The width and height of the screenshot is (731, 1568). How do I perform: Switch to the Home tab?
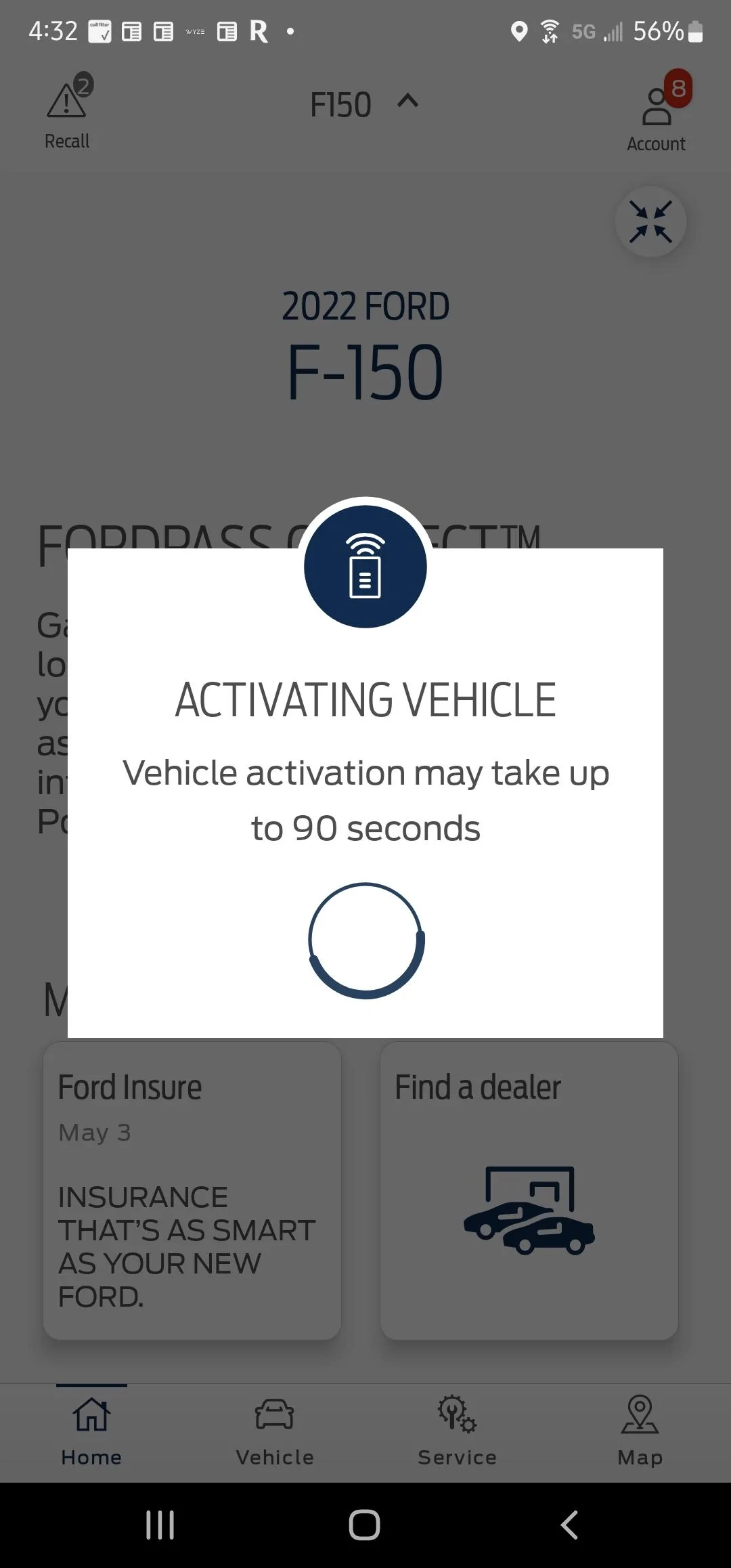click(91, 1430)
